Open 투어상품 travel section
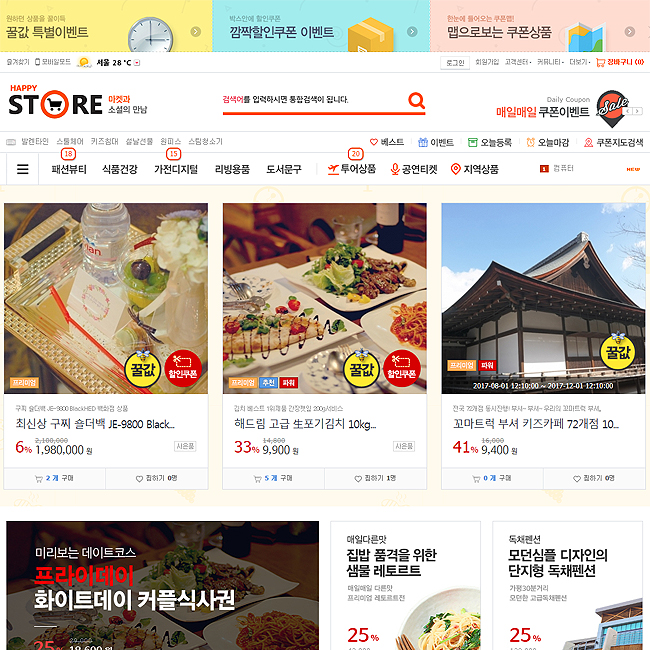Viewport: 650px width, 650px height. click(352, 169)
